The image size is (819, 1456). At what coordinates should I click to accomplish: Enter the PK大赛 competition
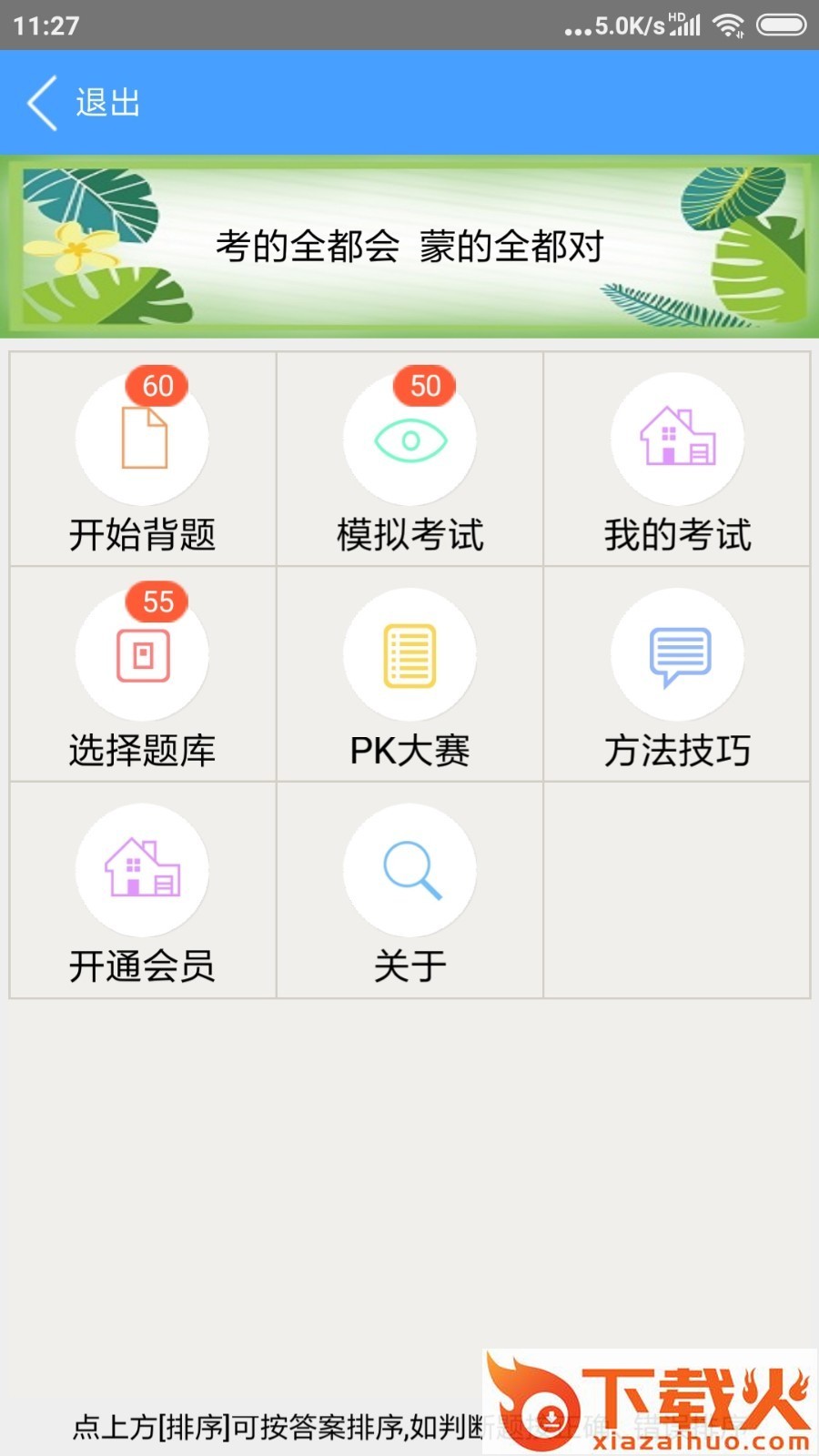[409, 675]
